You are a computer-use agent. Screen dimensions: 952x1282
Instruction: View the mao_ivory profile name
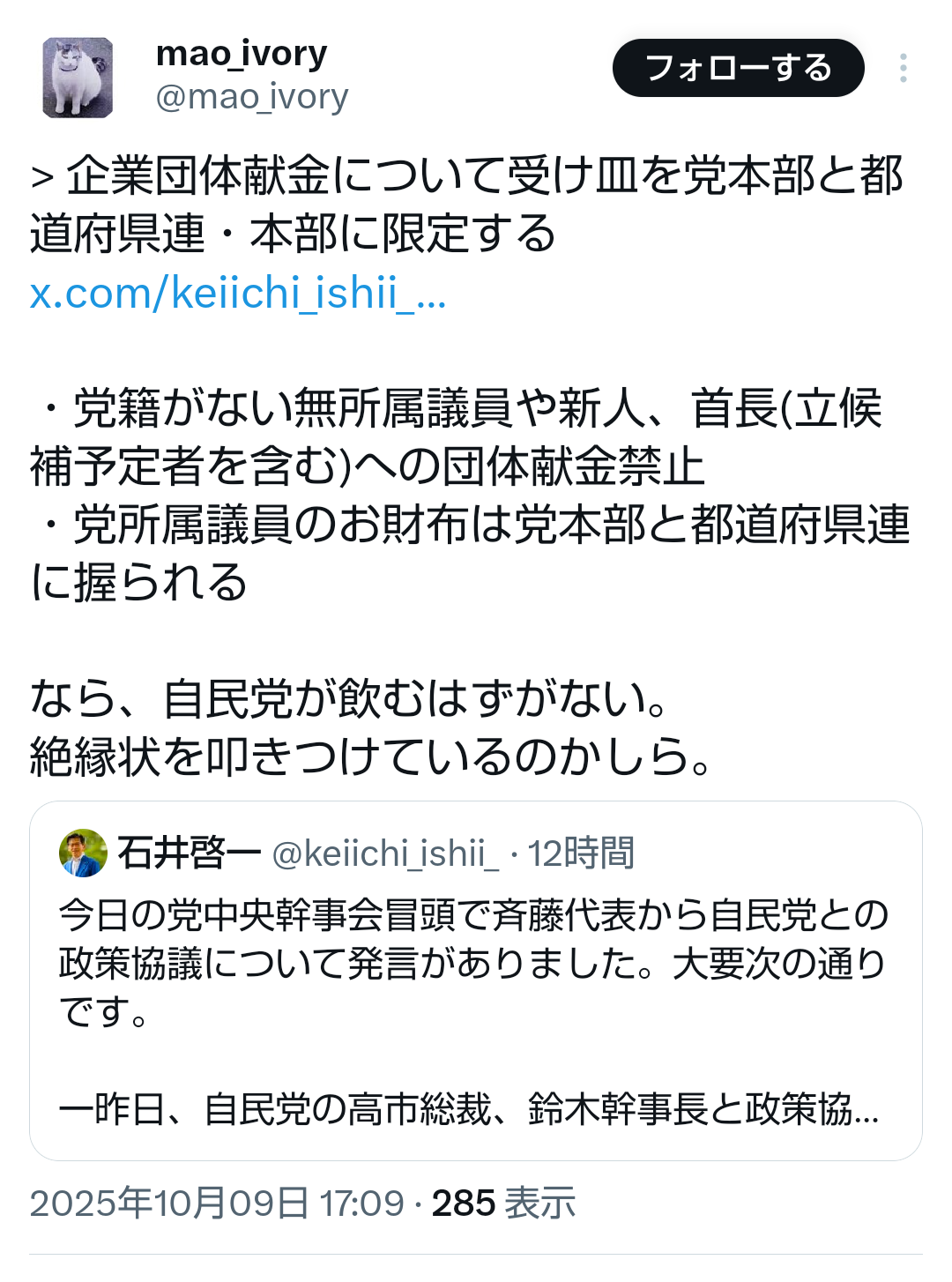coord(242,54)
